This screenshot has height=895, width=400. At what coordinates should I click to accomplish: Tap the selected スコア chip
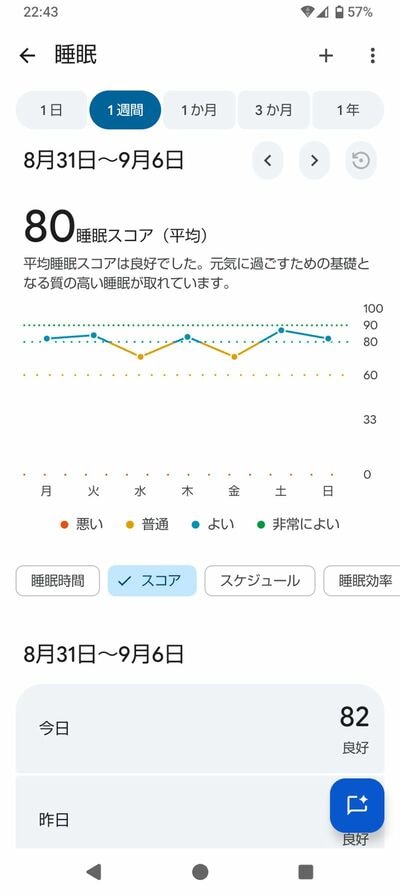[x=152, y=581]
